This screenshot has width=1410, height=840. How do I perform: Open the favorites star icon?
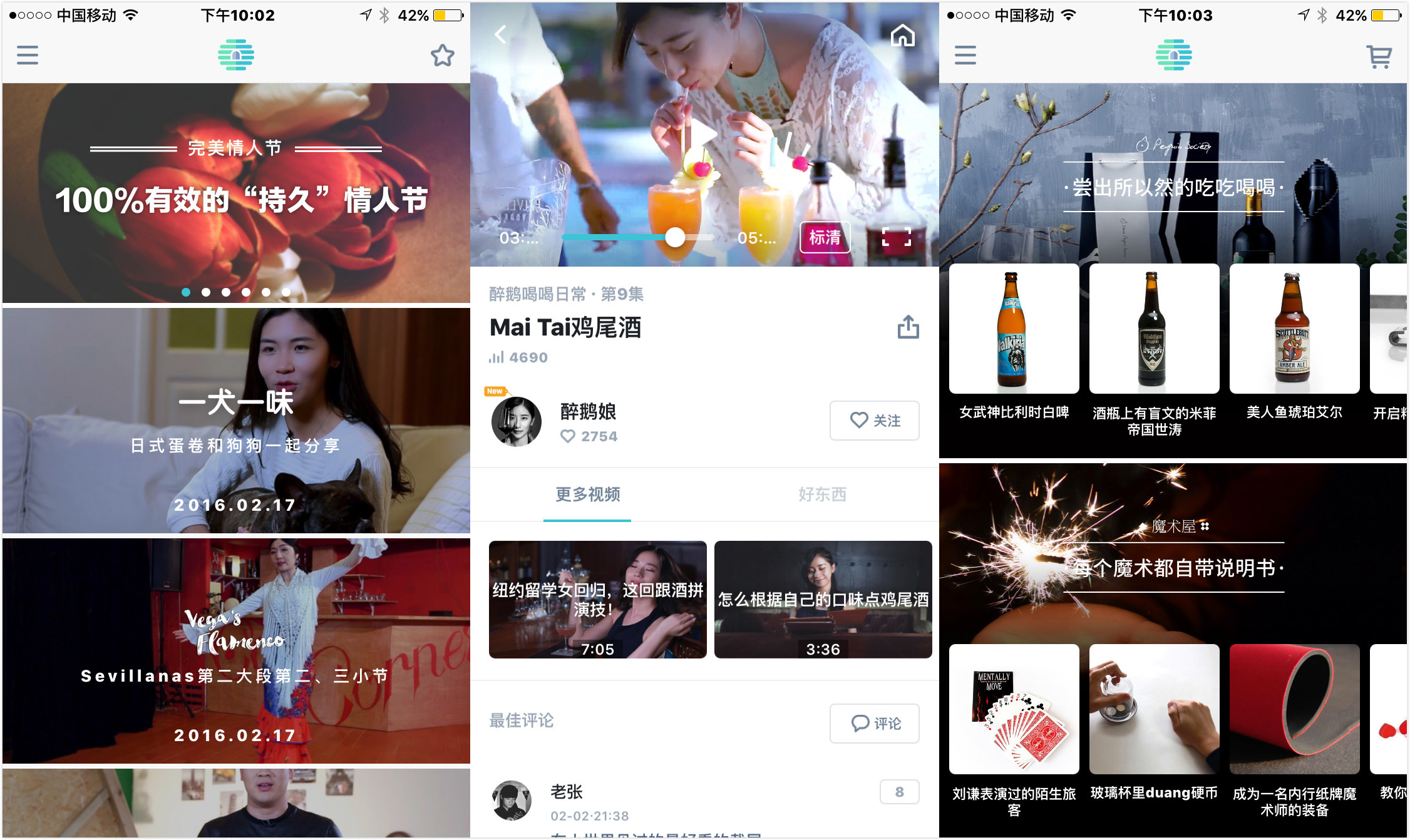442,56
